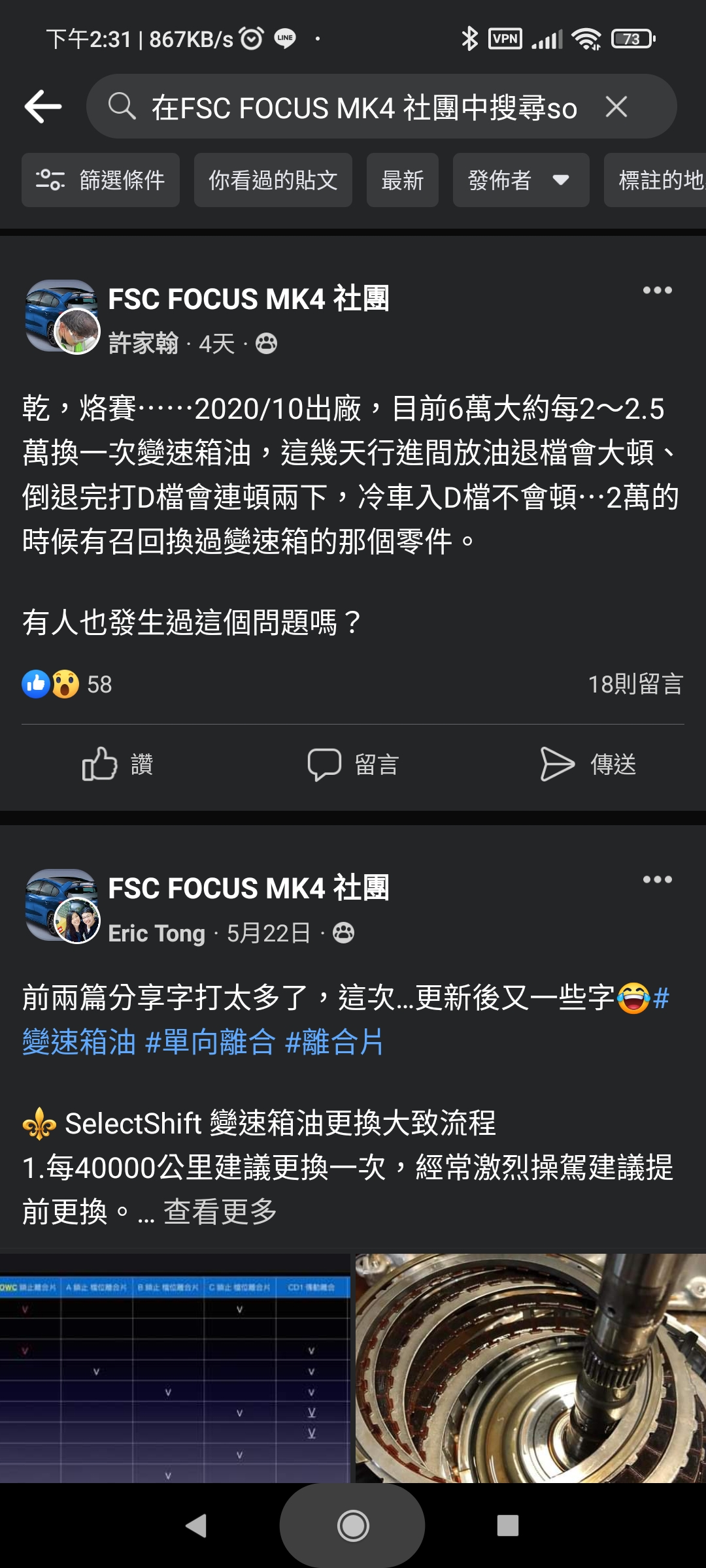706x1568 pixels.
Task: Open the #單向離合 hashtag
Action: [210, 1042]
